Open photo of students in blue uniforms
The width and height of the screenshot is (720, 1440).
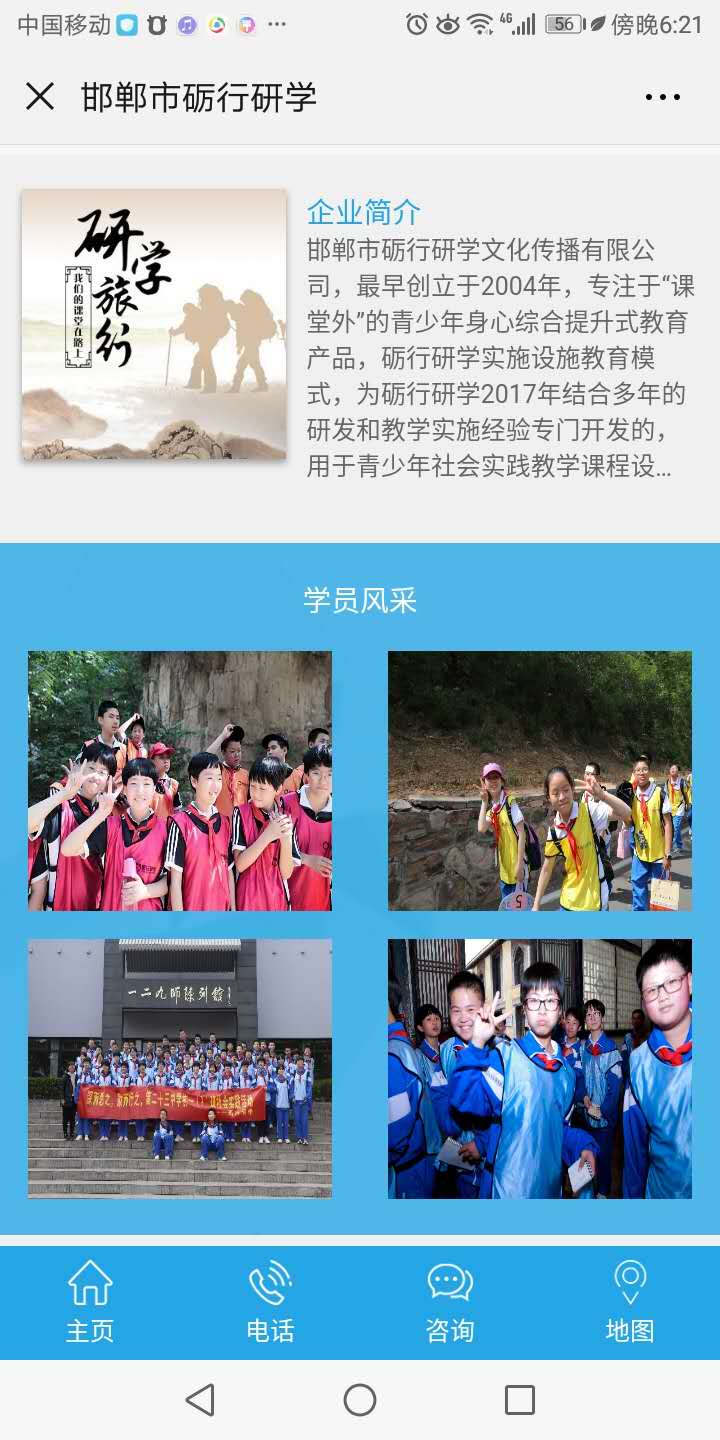[540, 1068]
